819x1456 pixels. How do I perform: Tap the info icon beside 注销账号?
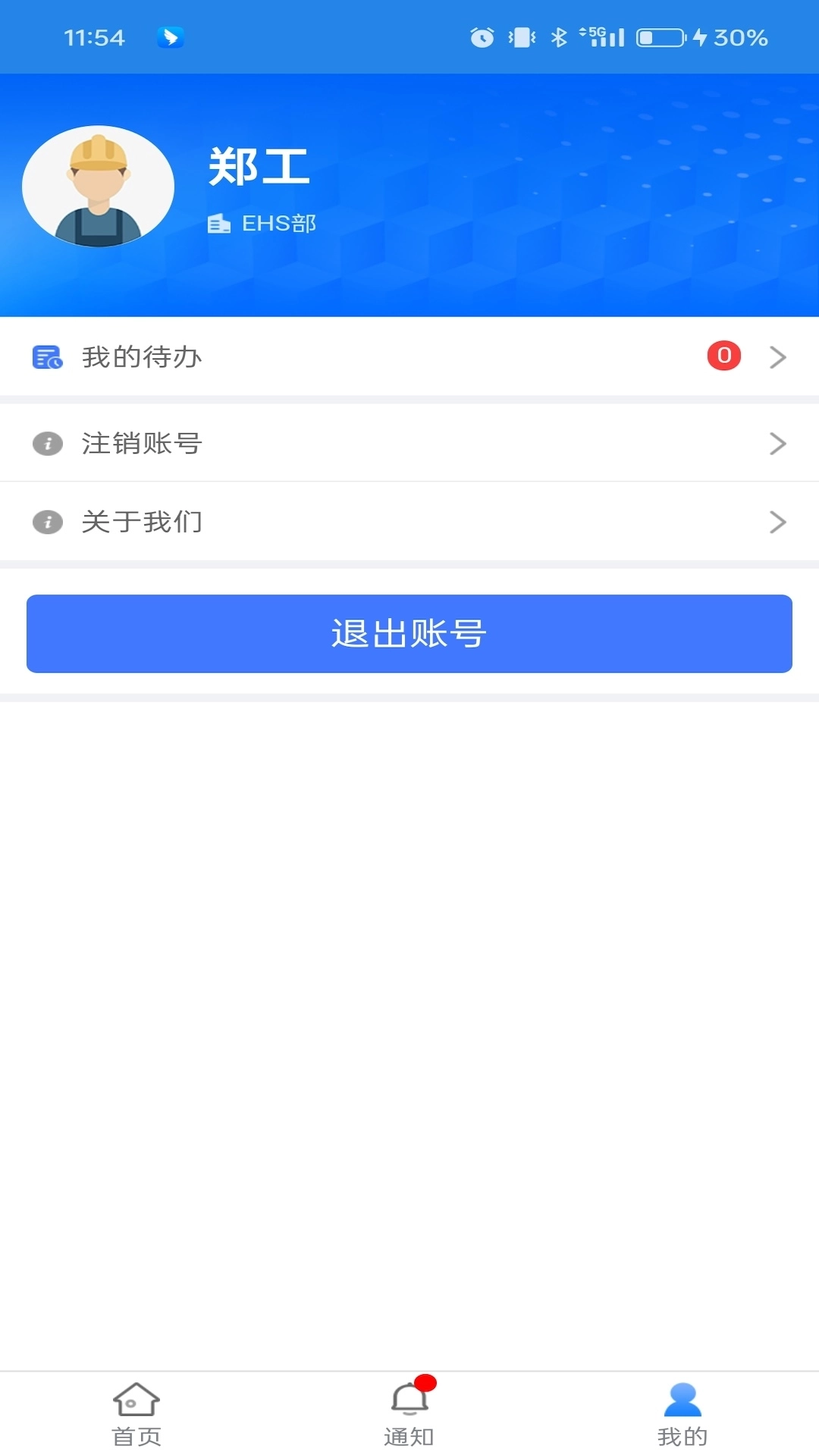coord(47,444)
